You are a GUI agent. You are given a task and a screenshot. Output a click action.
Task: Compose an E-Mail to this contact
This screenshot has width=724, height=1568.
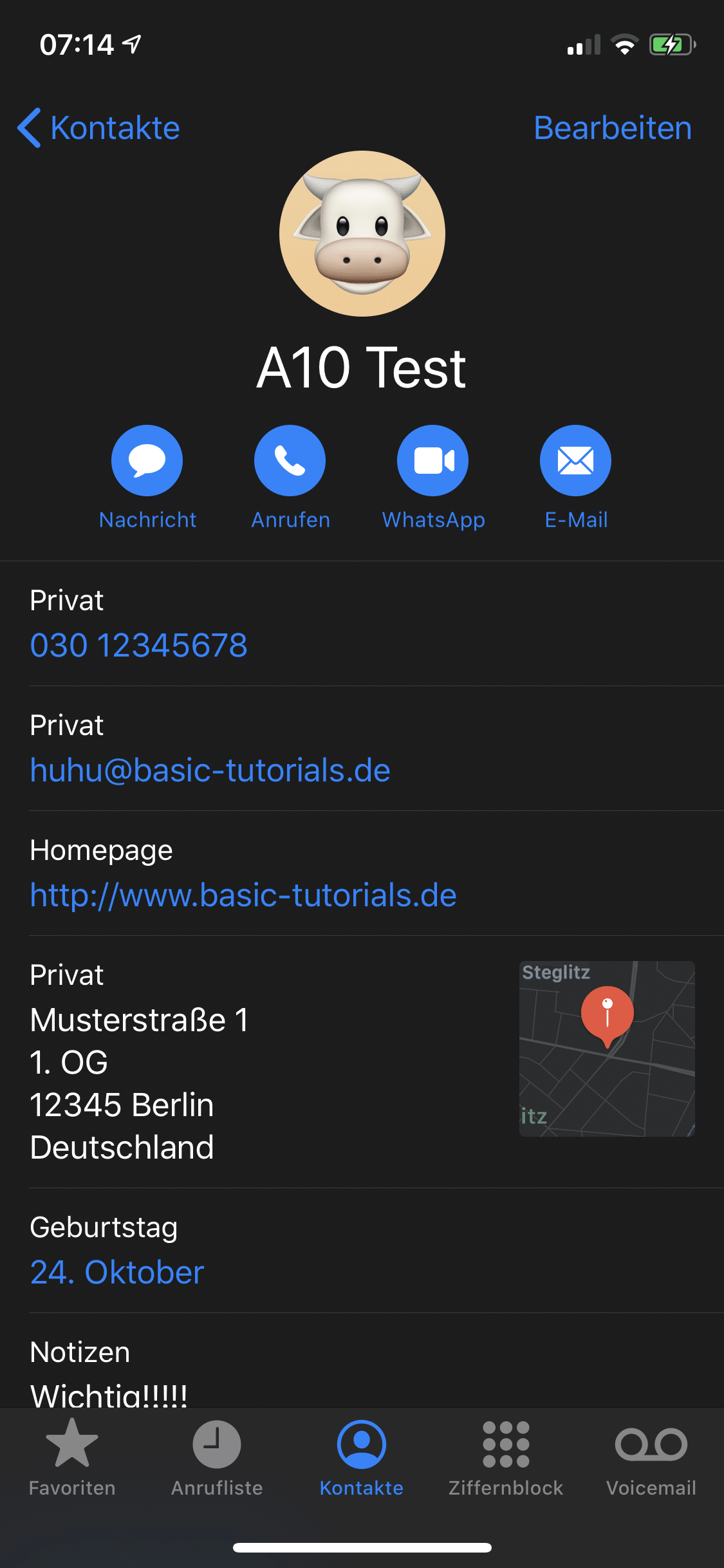pos(575,461)
